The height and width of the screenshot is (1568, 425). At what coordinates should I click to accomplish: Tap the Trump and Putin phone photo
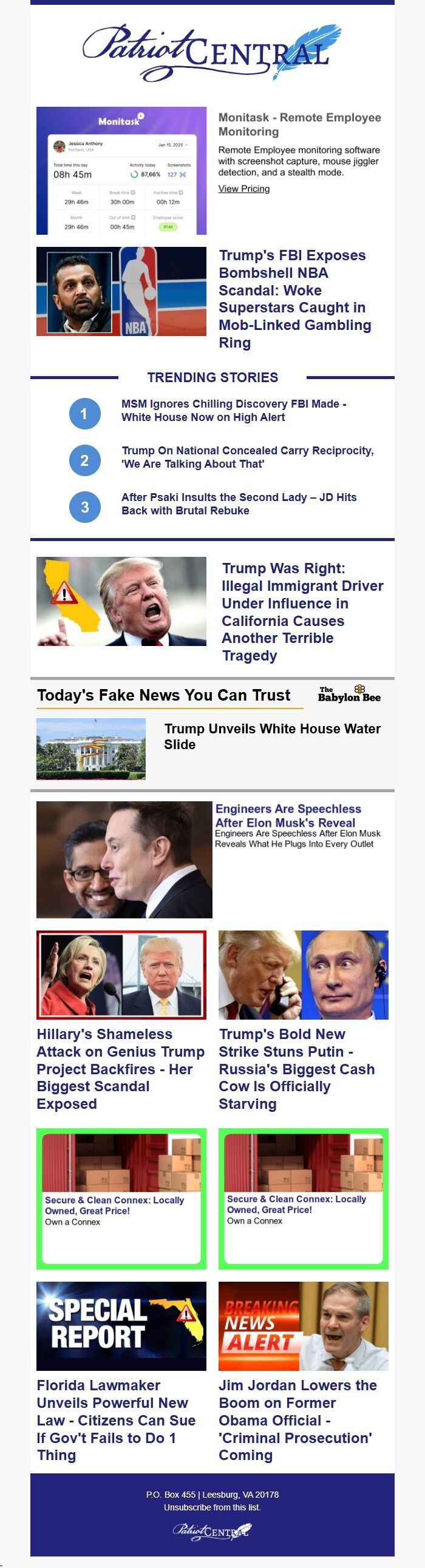tap(303, 975)
